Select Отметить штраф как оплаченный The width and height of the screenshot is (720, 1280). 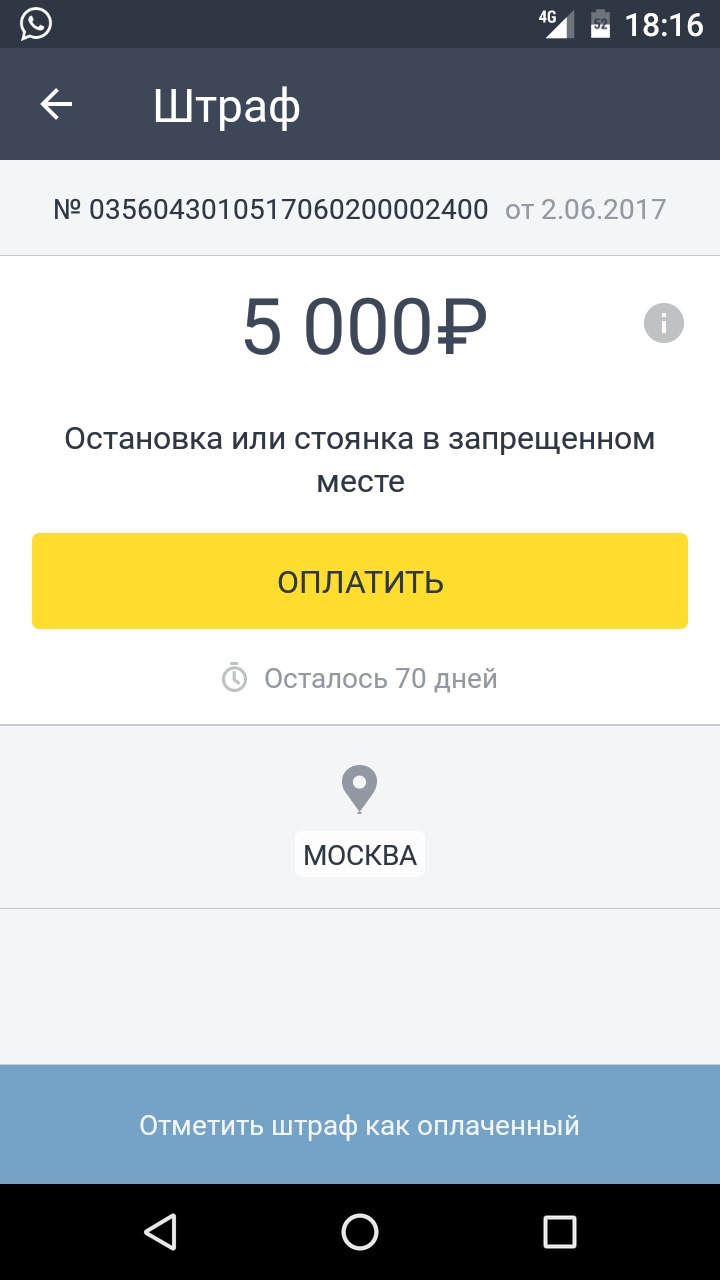(360, 1125)
